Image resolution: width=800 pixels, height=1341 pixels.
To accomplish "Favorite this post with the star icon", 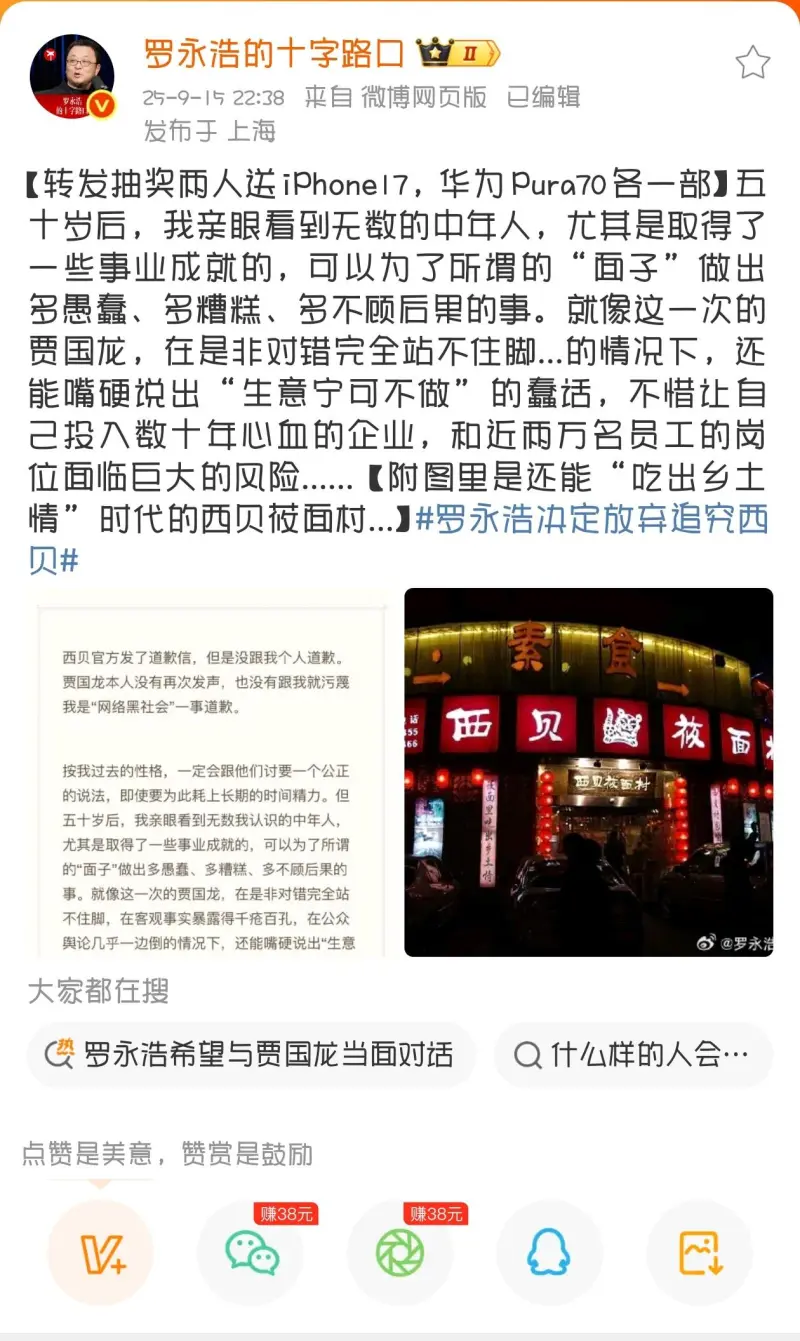I will coord(752,63).
